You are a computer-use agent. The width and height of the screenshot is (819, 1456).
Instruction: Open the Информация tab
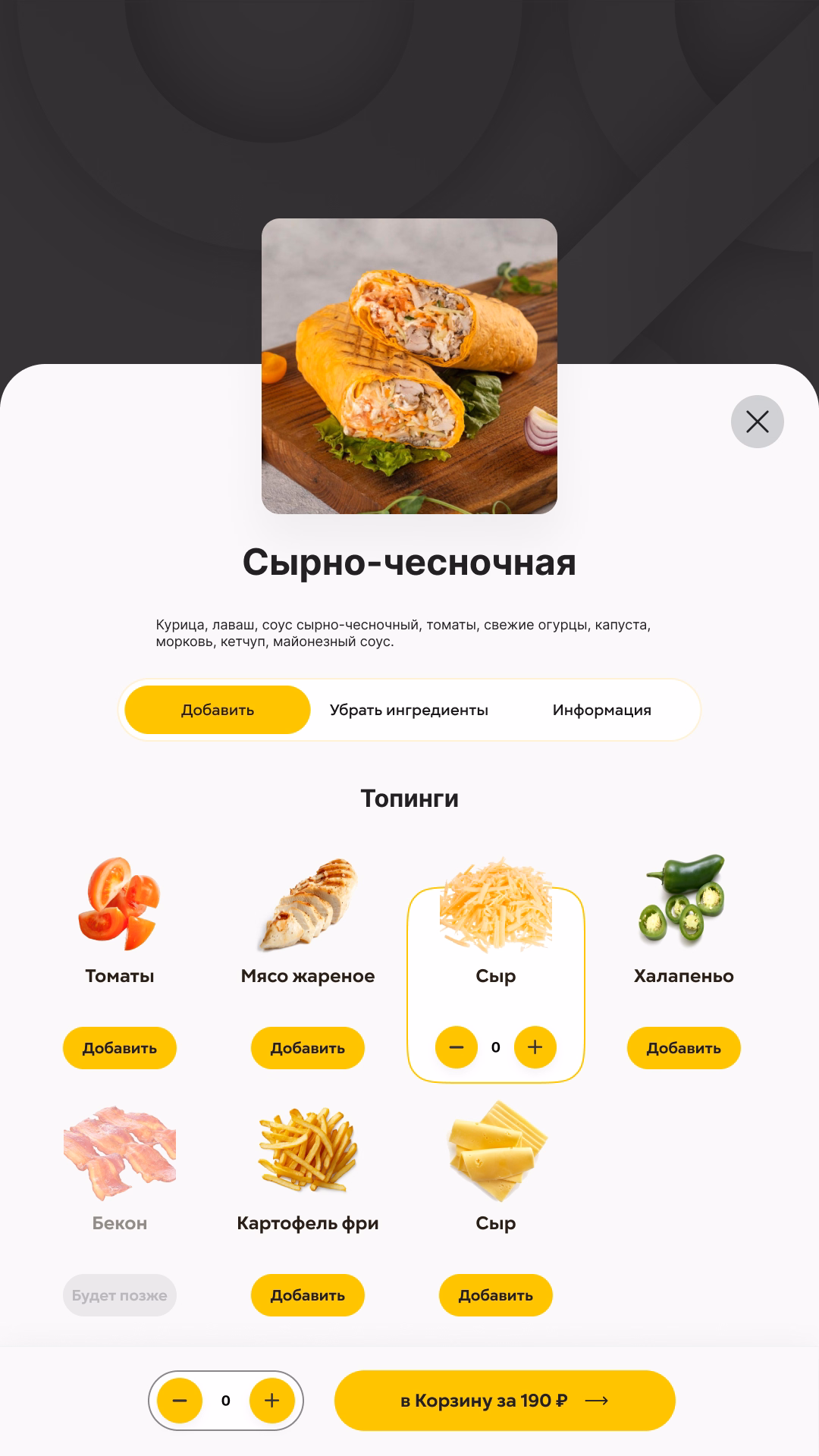coord(601,710)
